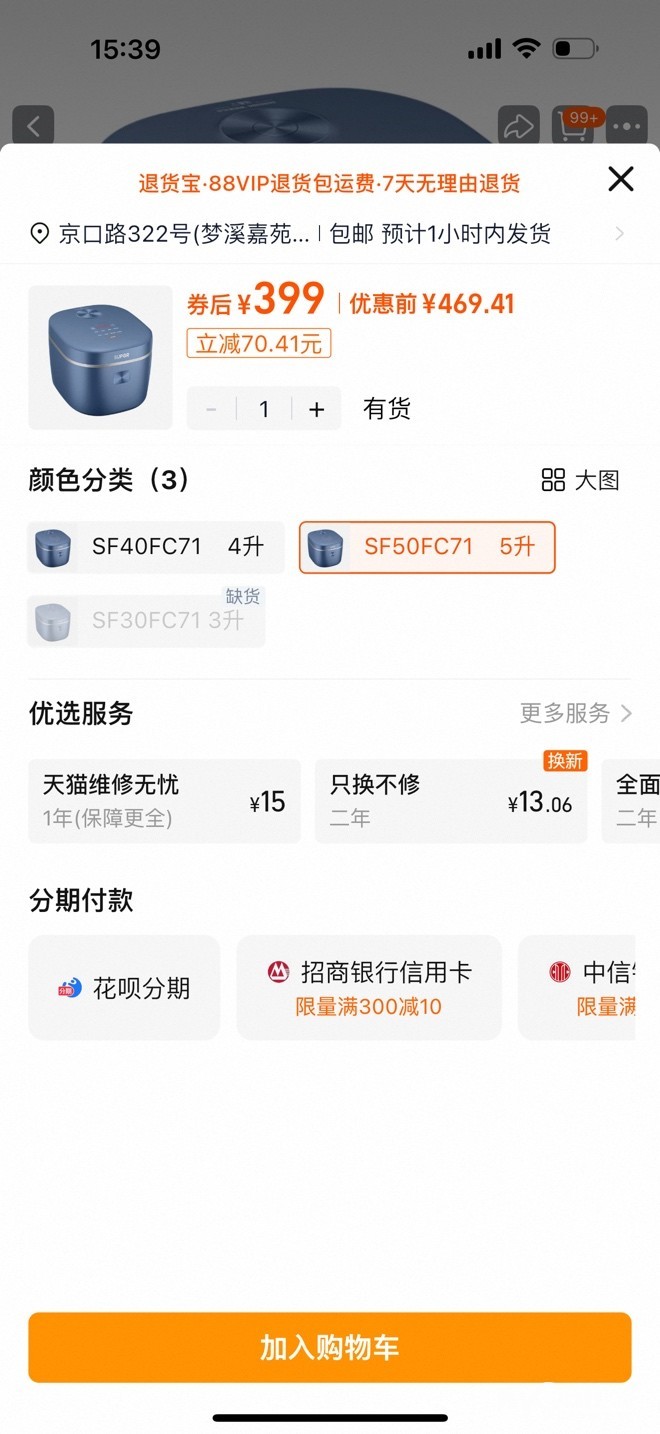660x1434 pixels.
Task: Increase quantity with the plus button
Action: click(317, 409)
